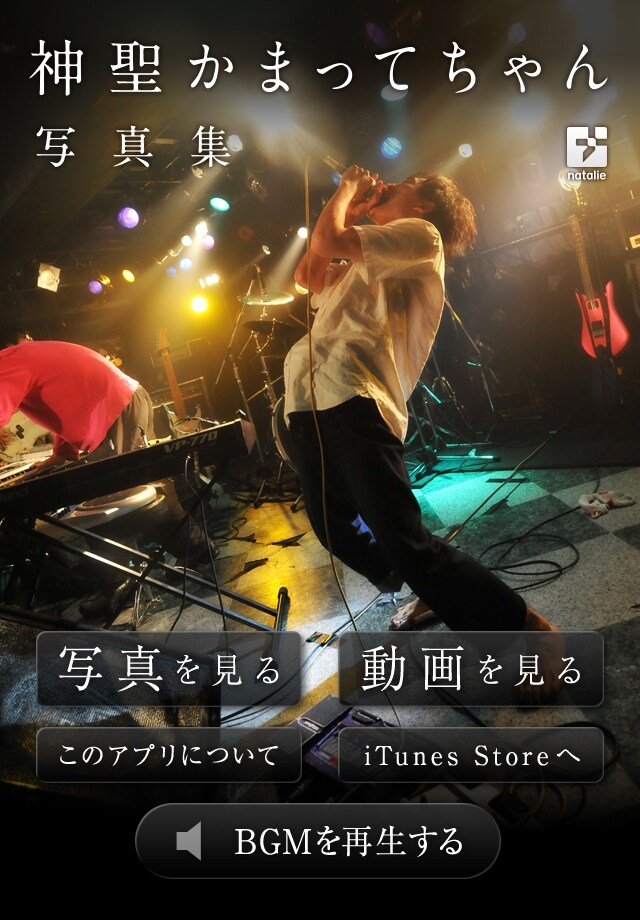
Task: Start music with BGMを再生する
Action: click(318, 841)
